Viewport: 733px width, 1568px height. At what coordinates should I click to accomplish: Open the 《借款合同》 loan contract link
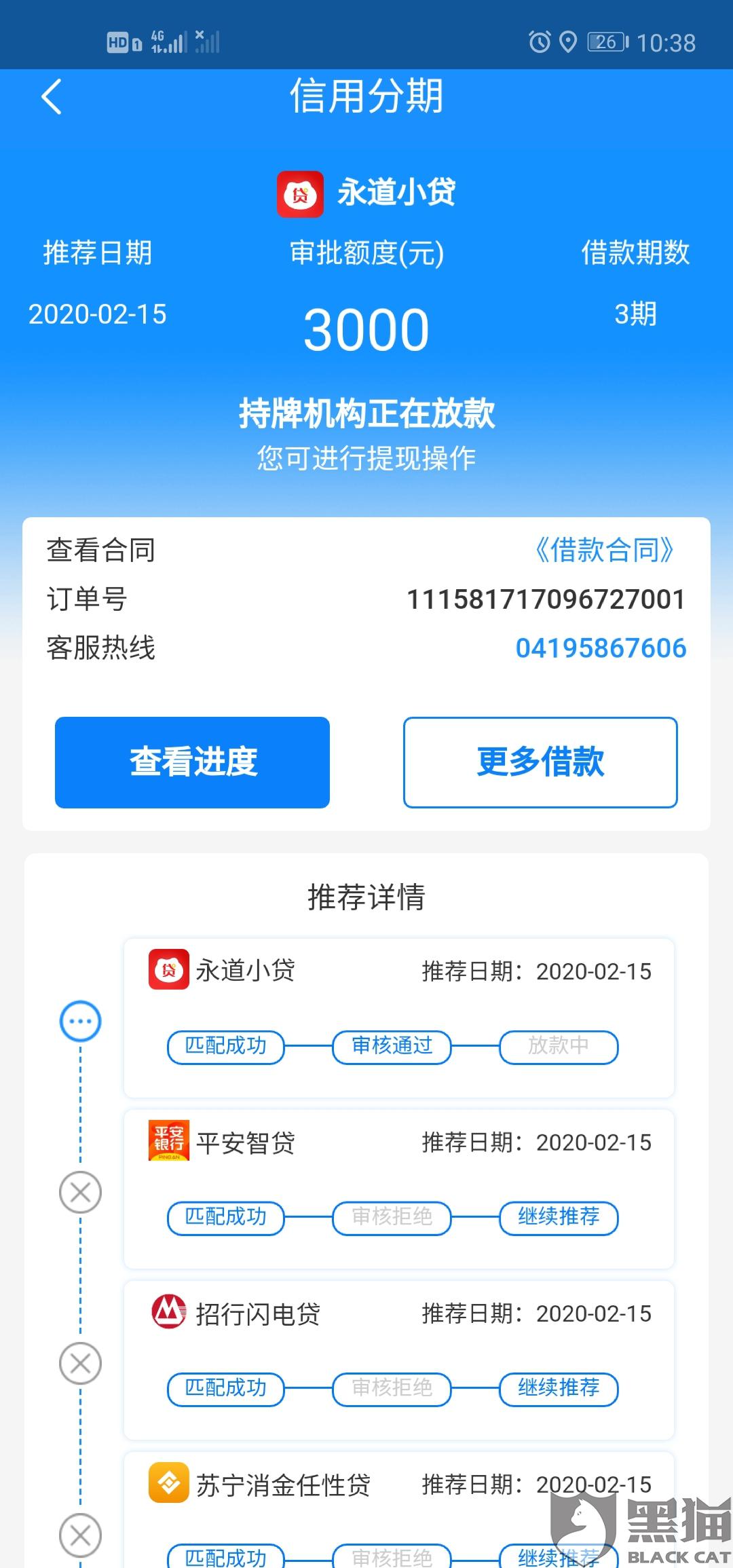coord(603,550)
